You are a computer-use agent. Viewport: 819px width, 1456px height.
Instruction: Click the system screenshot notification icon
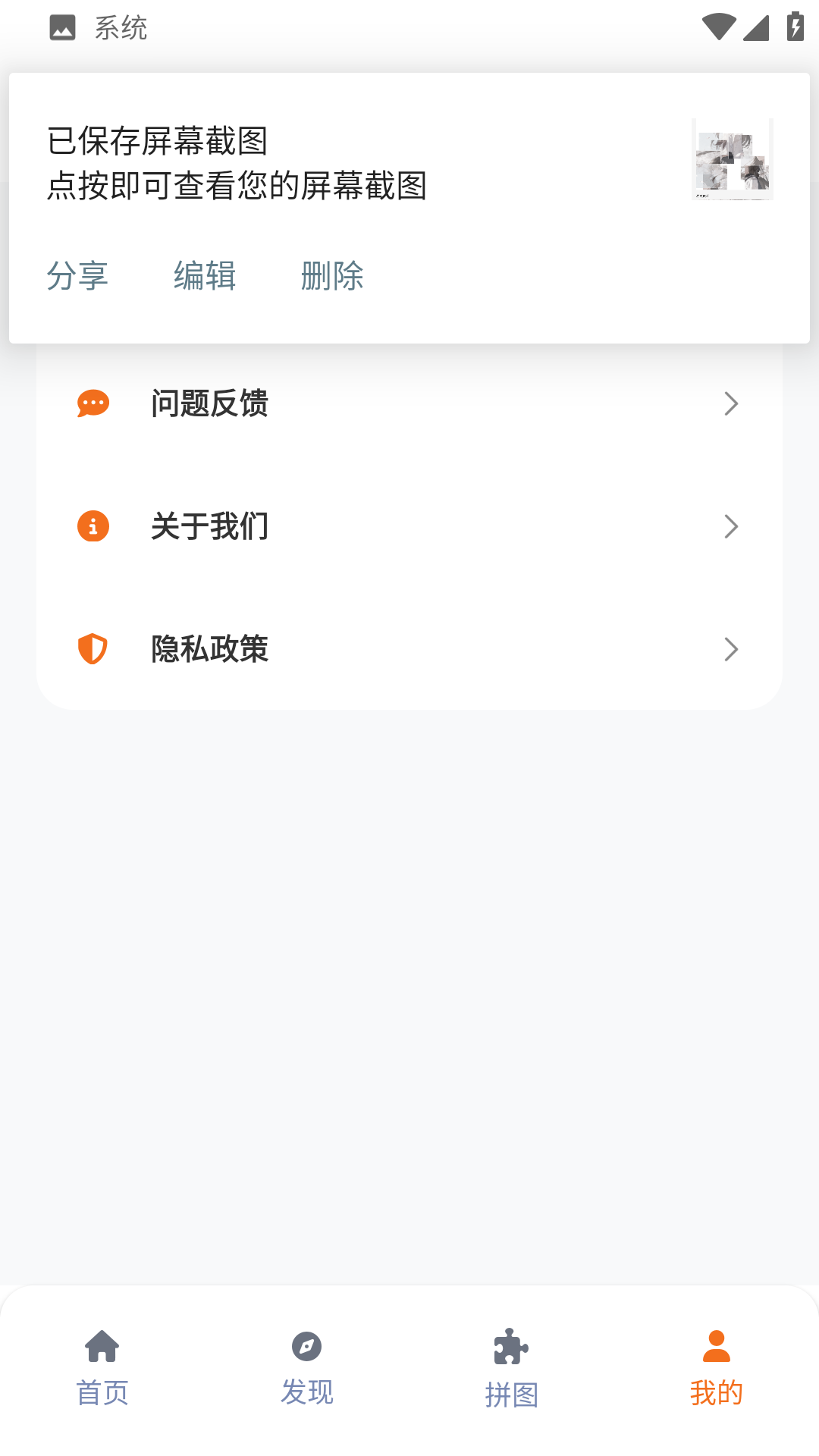click(62, 27)
